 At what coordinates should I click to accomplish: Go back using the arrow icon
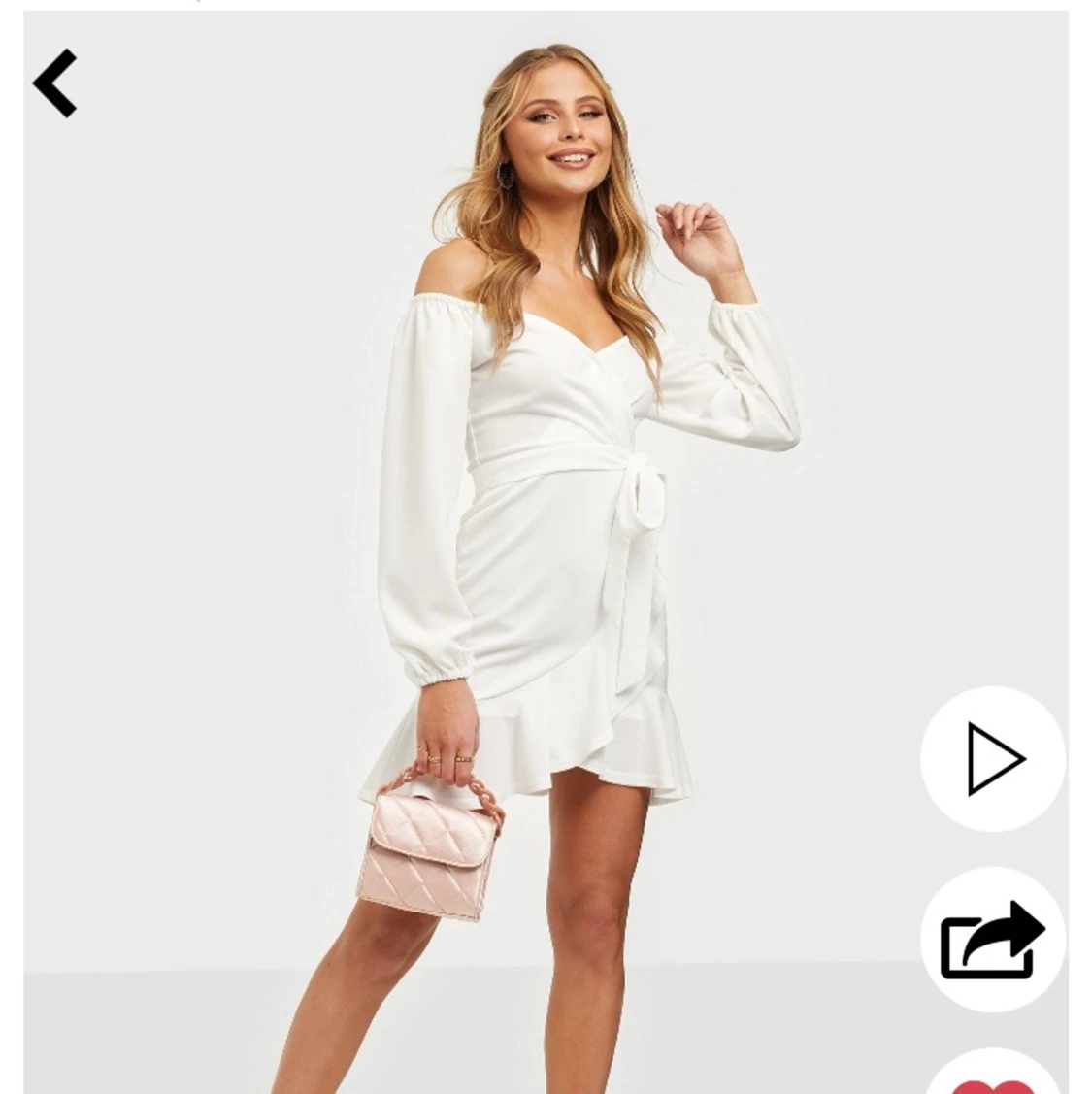tap(55, 83)
